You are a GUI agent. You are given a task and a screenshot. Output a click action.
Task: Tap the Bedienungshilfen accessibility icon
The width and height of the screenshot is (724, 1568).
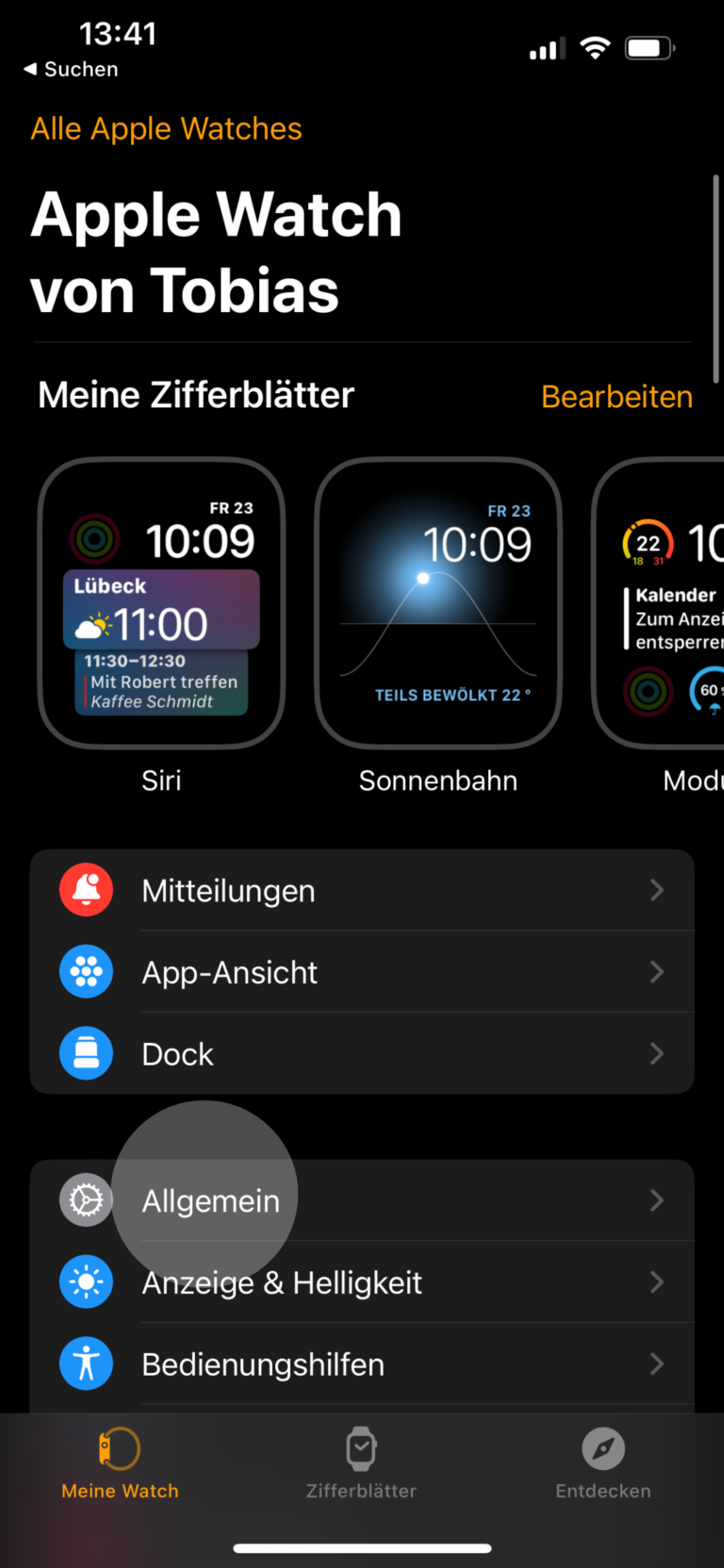coord(86,1363)
